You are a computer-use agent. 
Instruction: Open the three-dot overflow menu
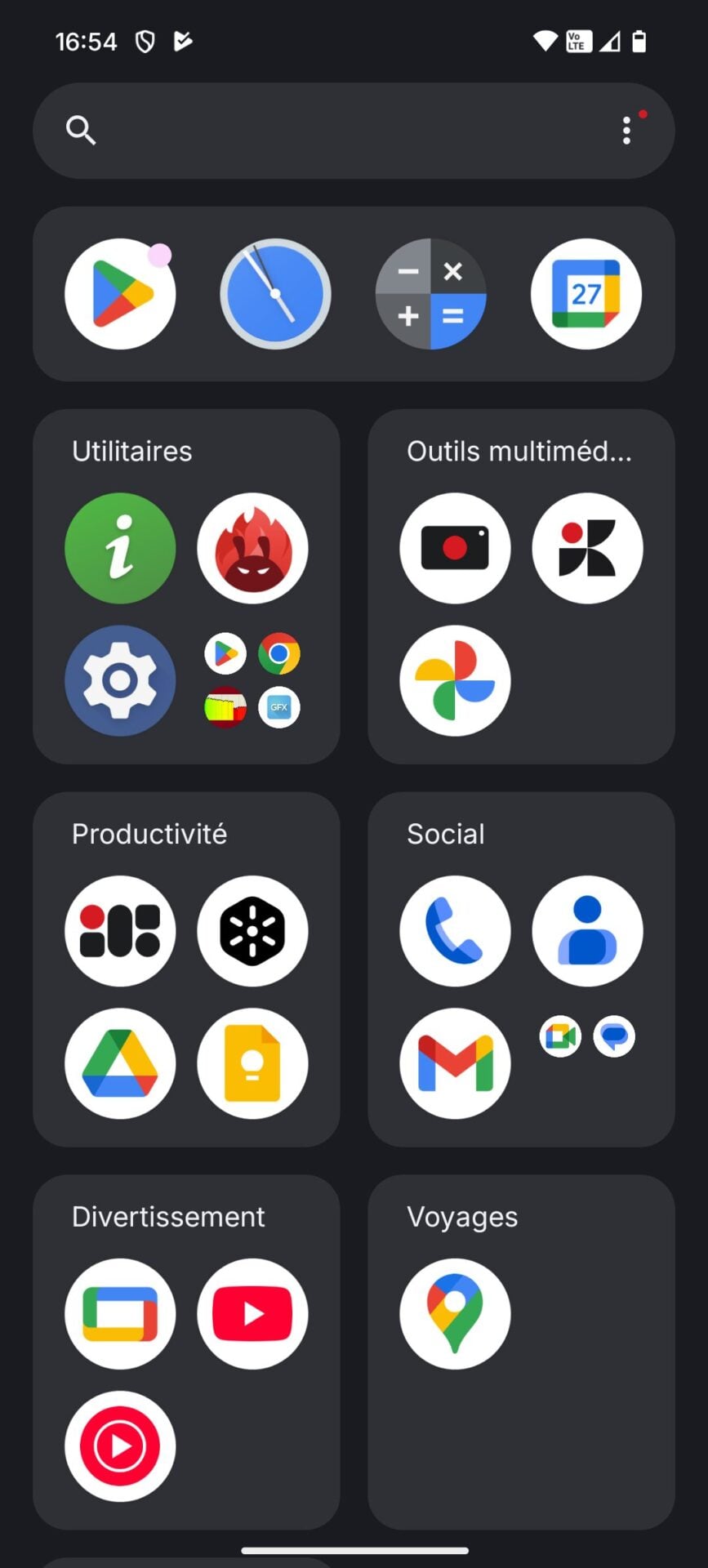[x=627, y=131]
